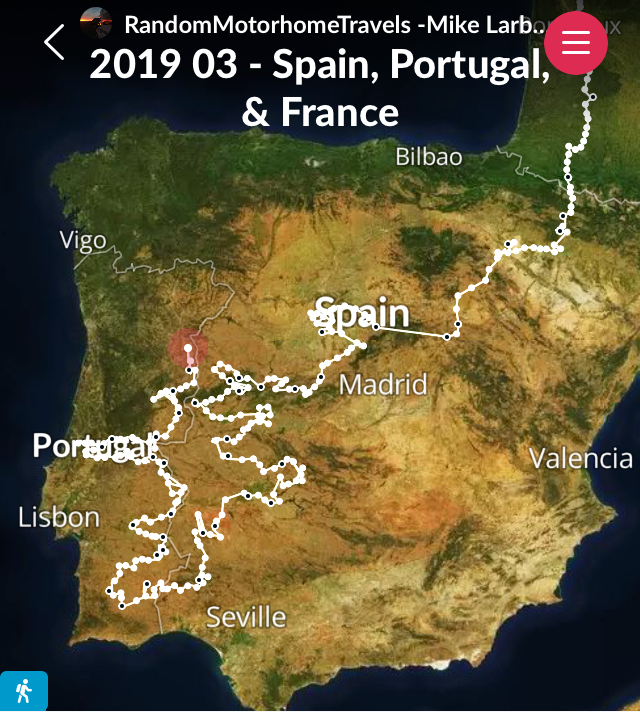Open RandomMotorhomeTravels profile avatar

coord(96,22)
